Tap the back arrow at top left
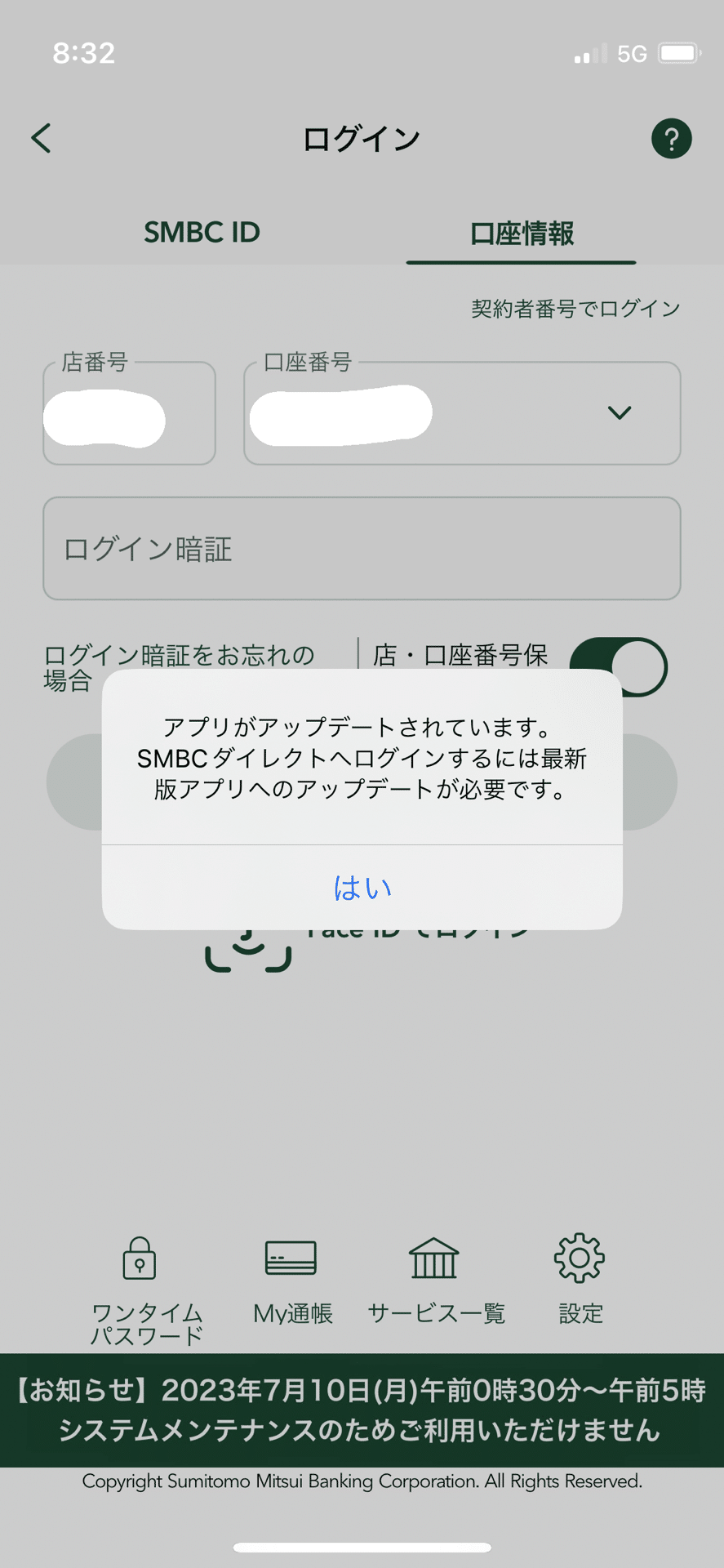724x1568 pixels. [41, 137]
